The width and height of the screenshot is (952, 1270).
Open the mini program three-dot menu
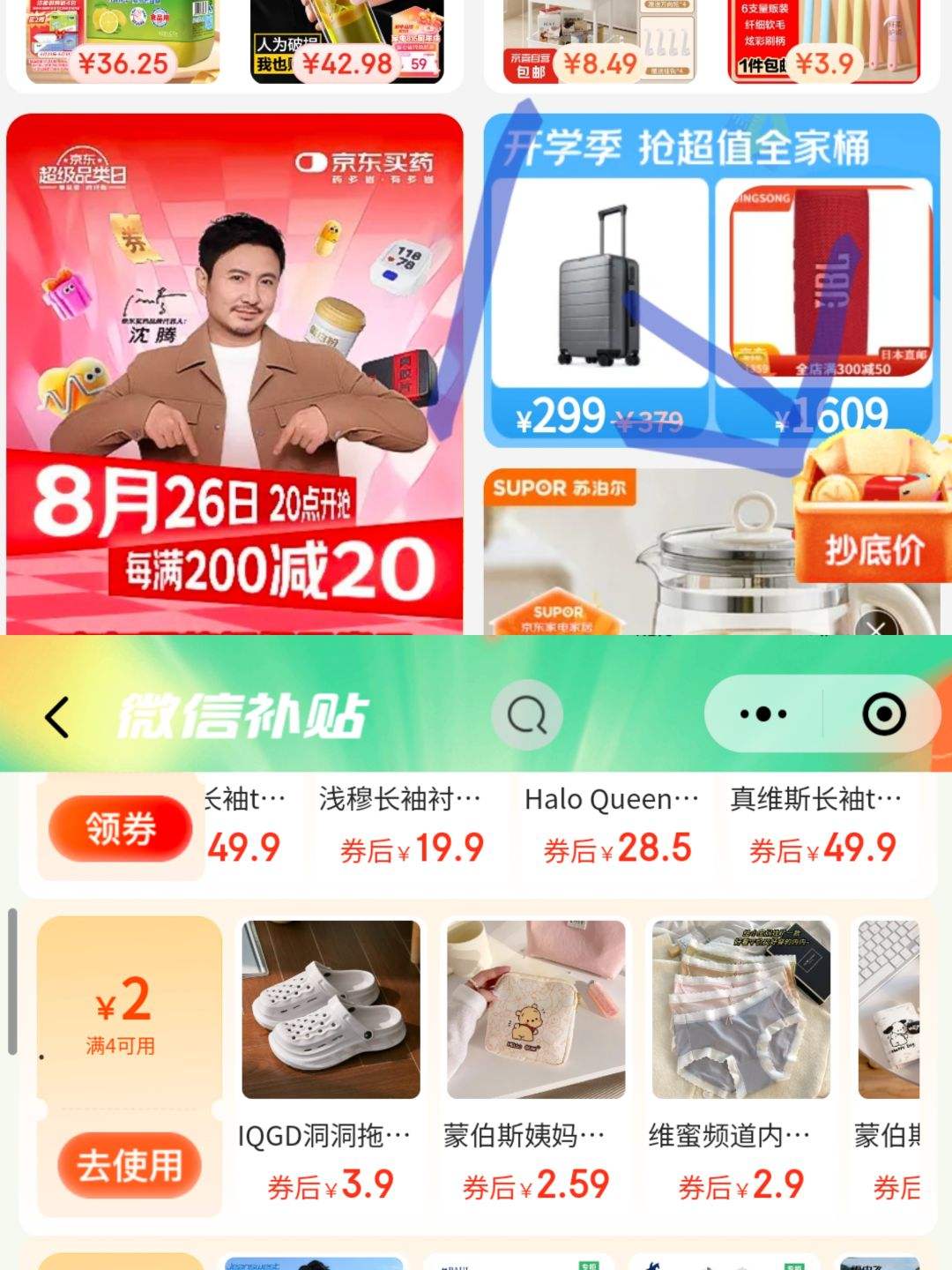[763, 714]
